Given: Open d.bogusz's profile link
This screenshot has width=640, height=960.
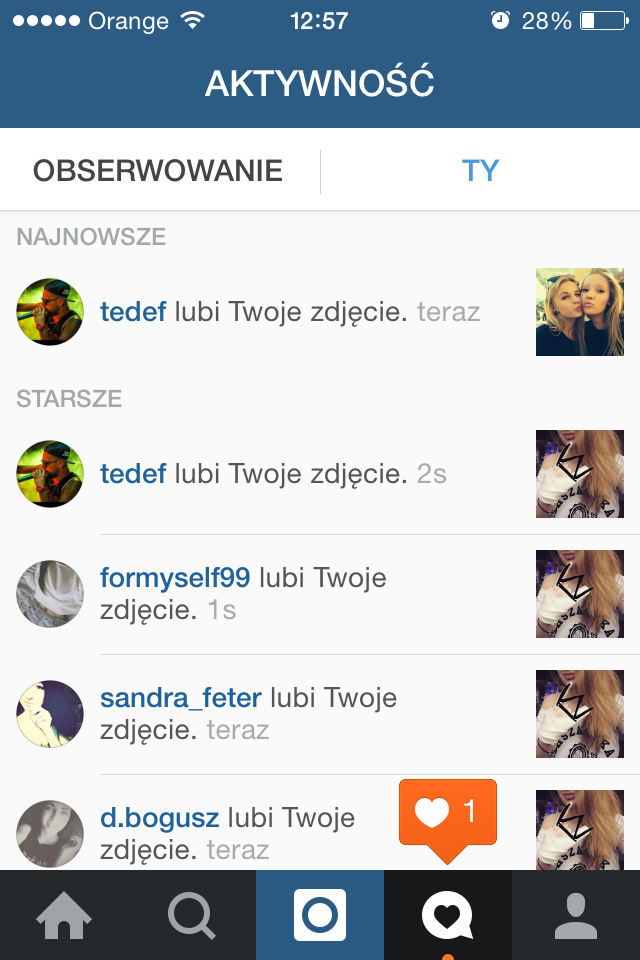Looking at the screenshot, I should click(x=160, y=818).
